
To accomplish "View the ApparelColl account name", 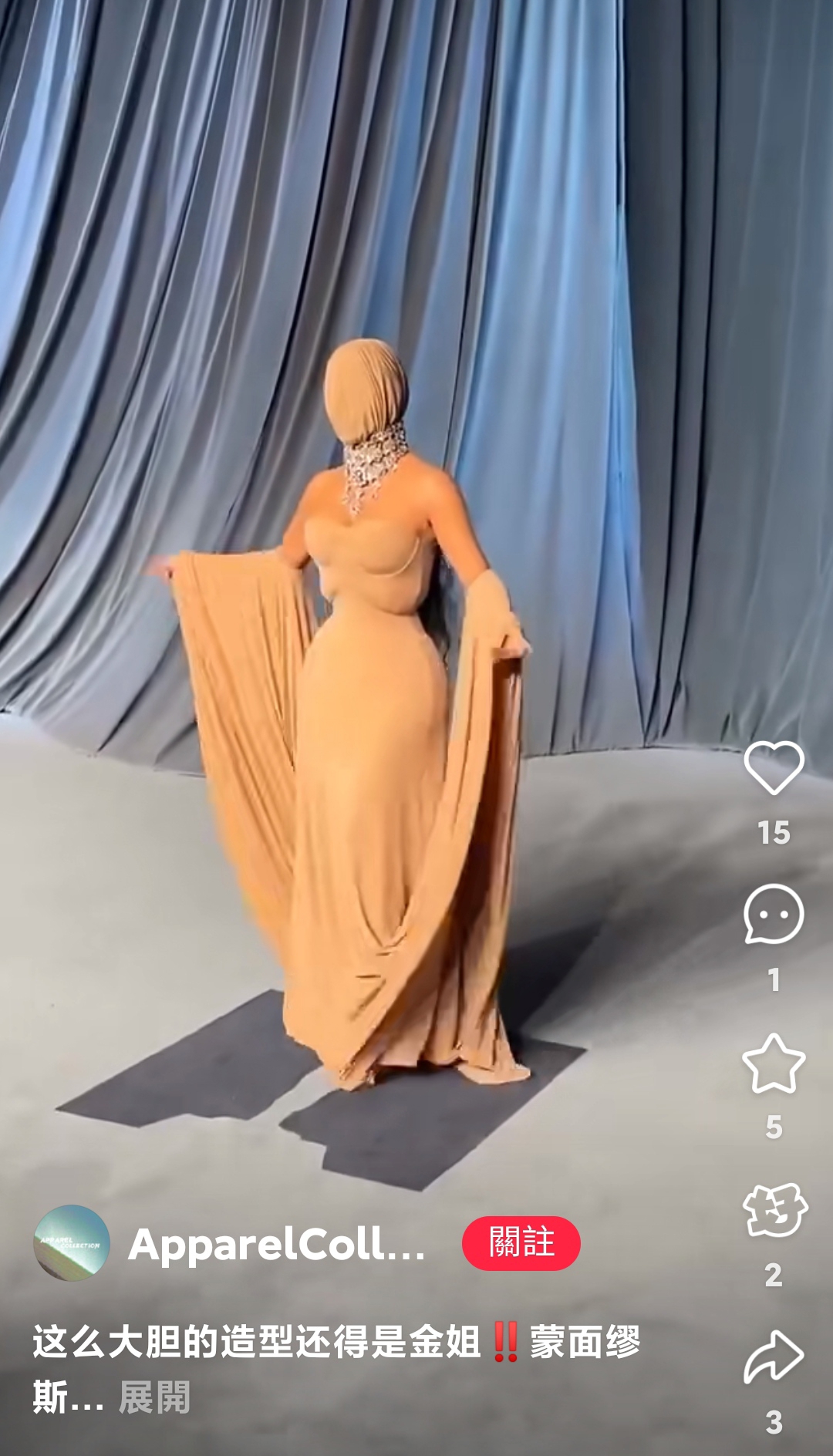I will coord(277,1243).
